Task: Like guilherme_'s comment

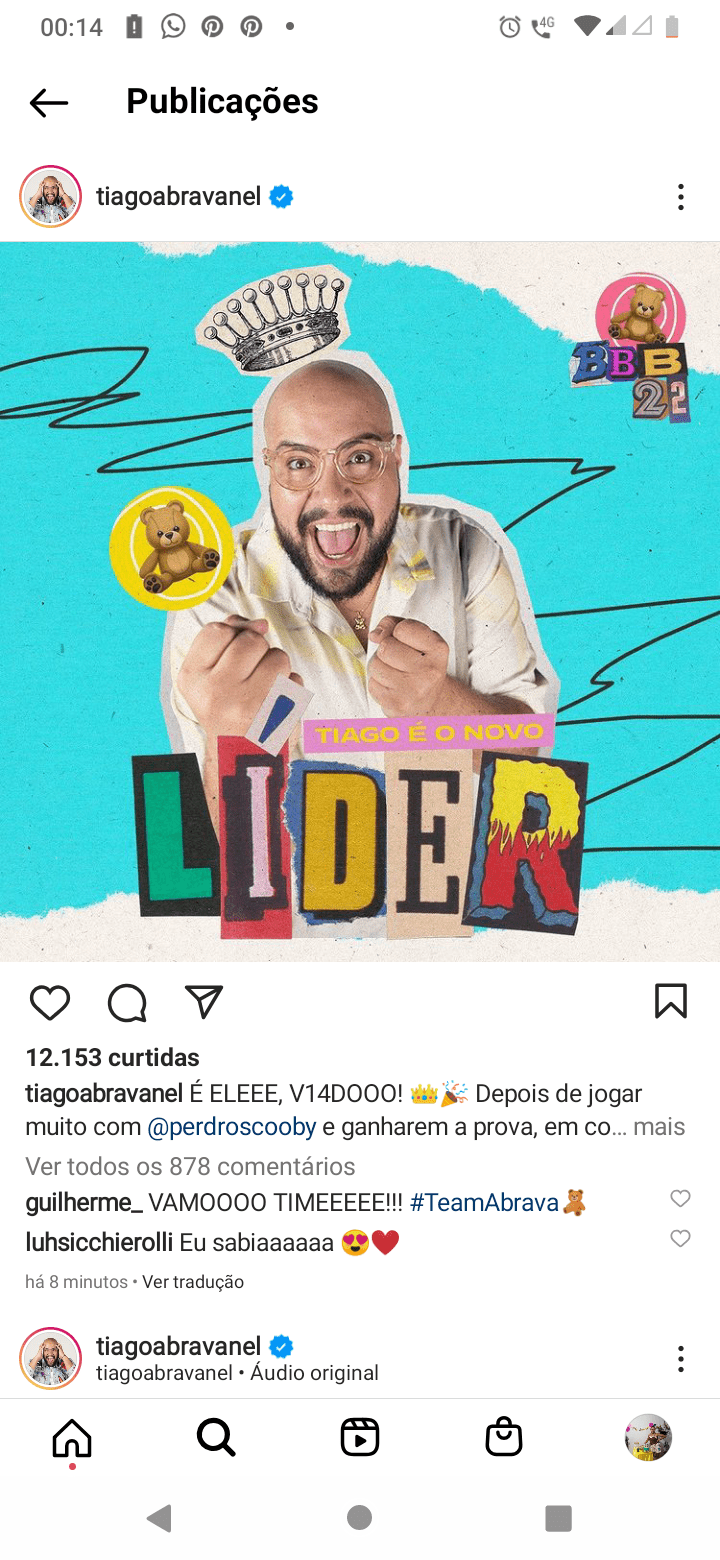Action: click(680, 1198)
